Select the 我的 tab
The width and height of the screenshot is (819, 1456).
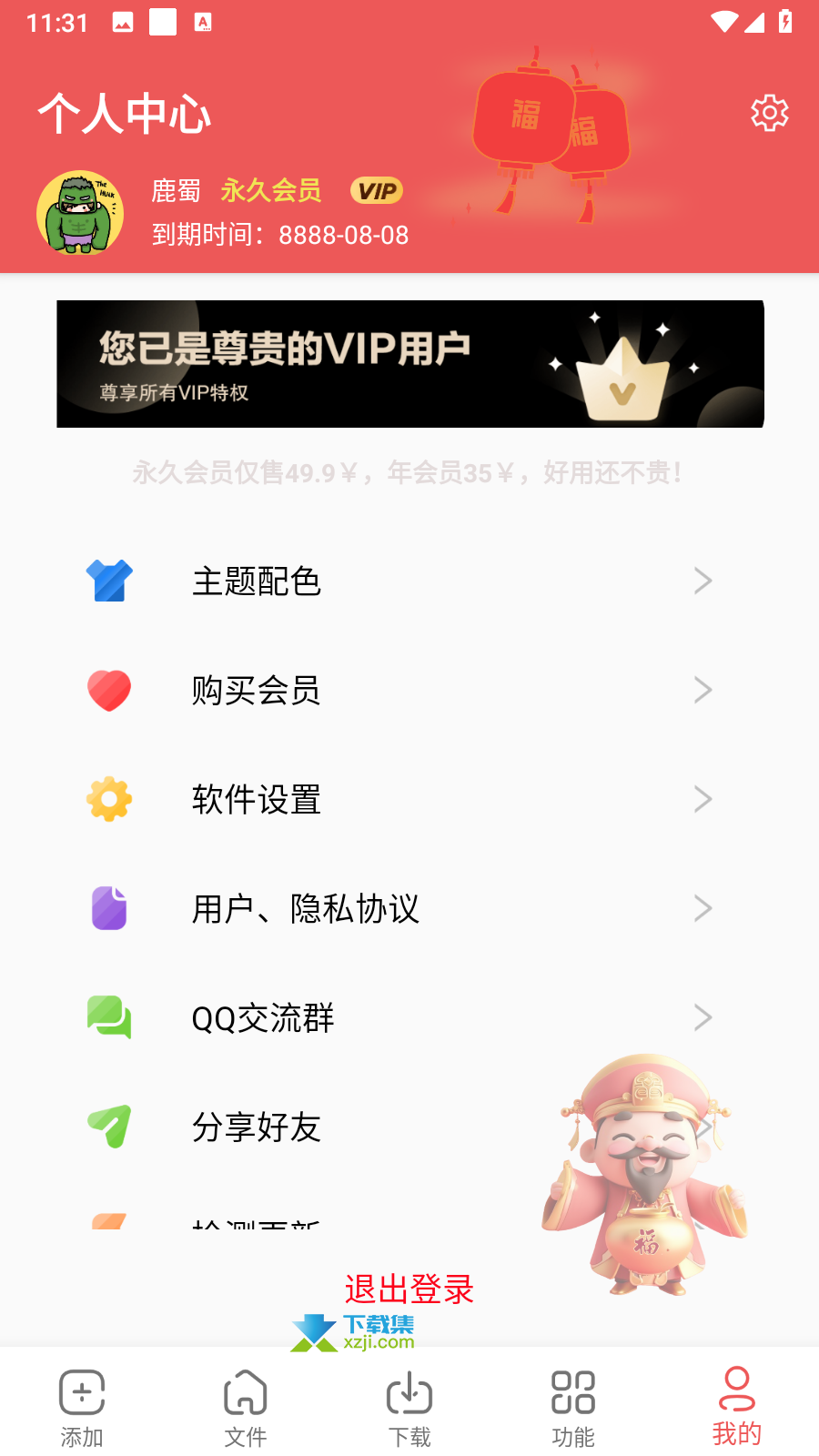(x=737, y=1407)
